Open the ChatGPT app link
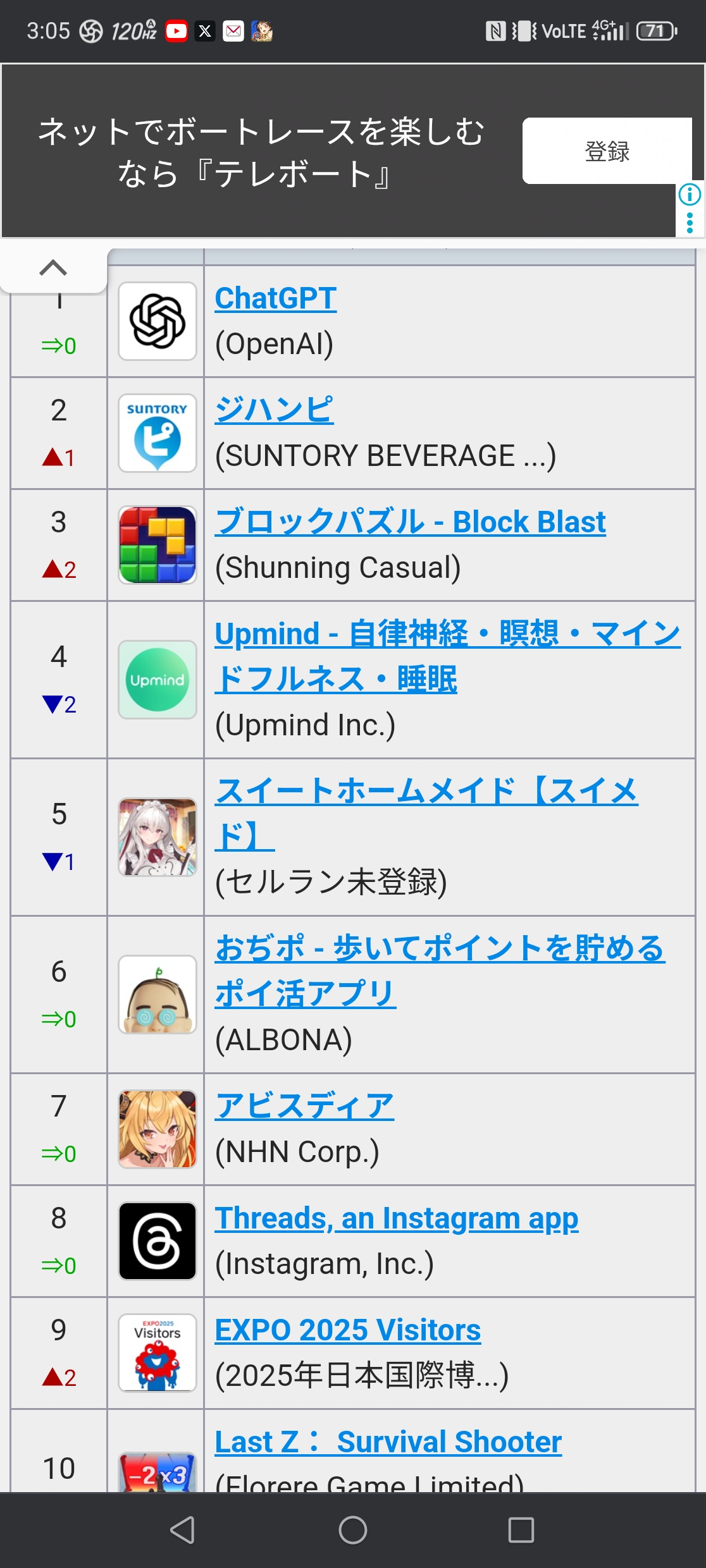Image resolution: width=706 pixels, height=1568 pixels. click(x=275, y=298)
